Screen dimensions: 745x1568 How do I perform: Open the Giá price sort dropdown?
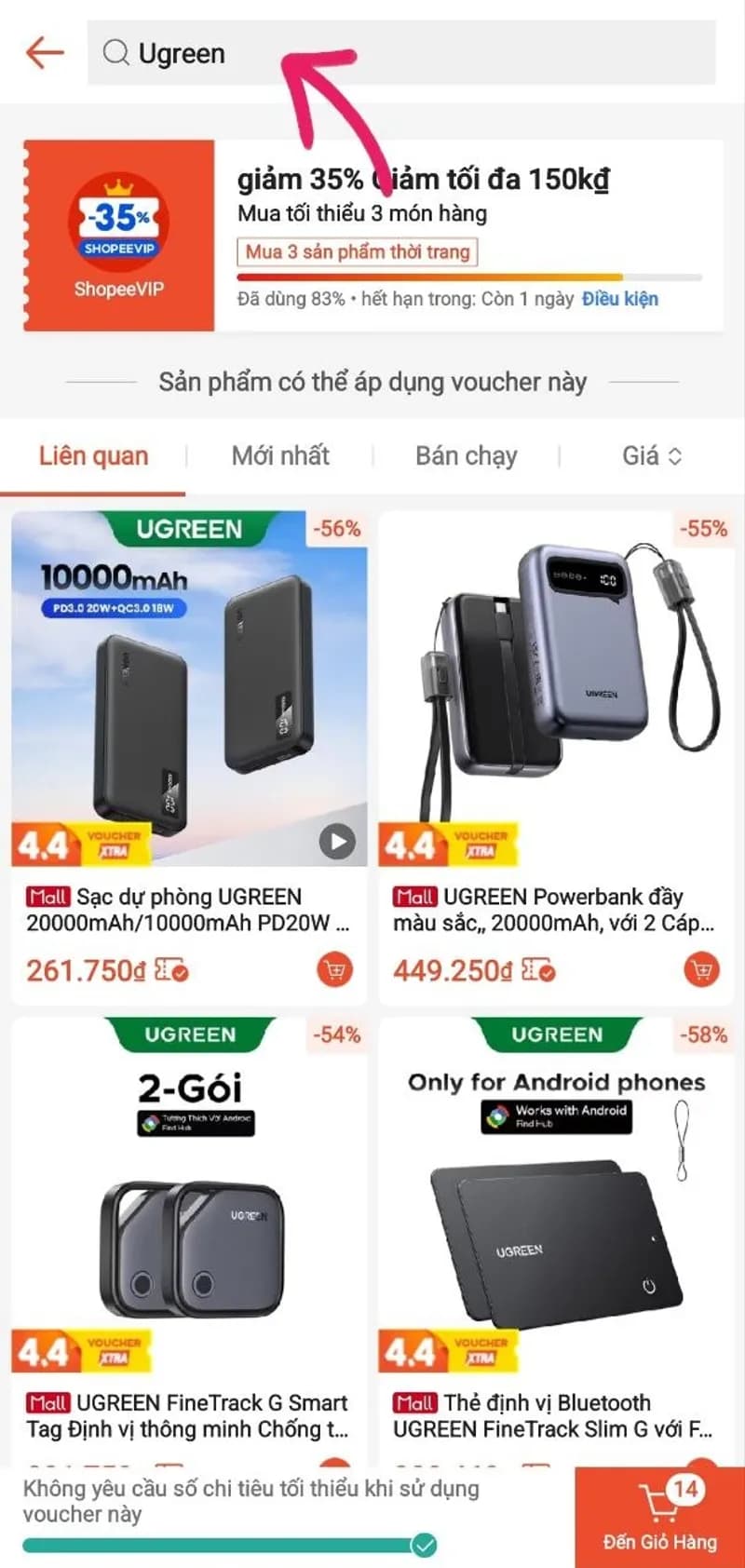(x=652, y=455)
